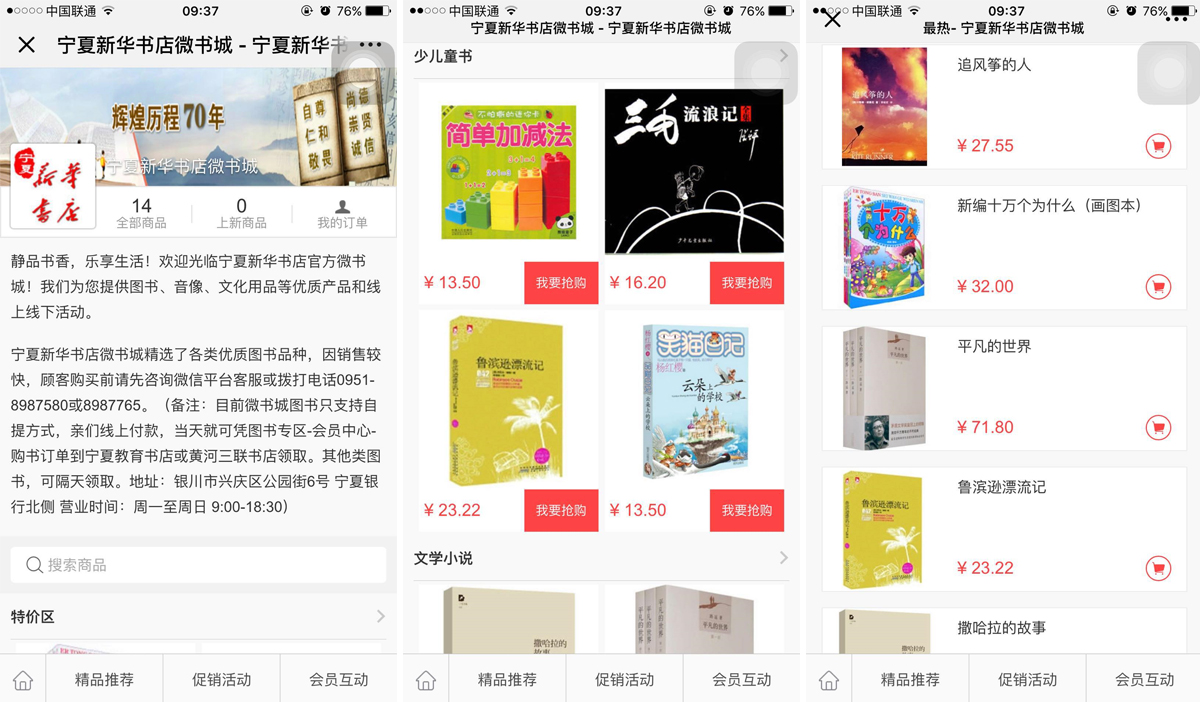Tap 我要抢购 for 笑猫日记 云朵上的学校
This screenshot has height=702, width=1200.
point(747,510)
